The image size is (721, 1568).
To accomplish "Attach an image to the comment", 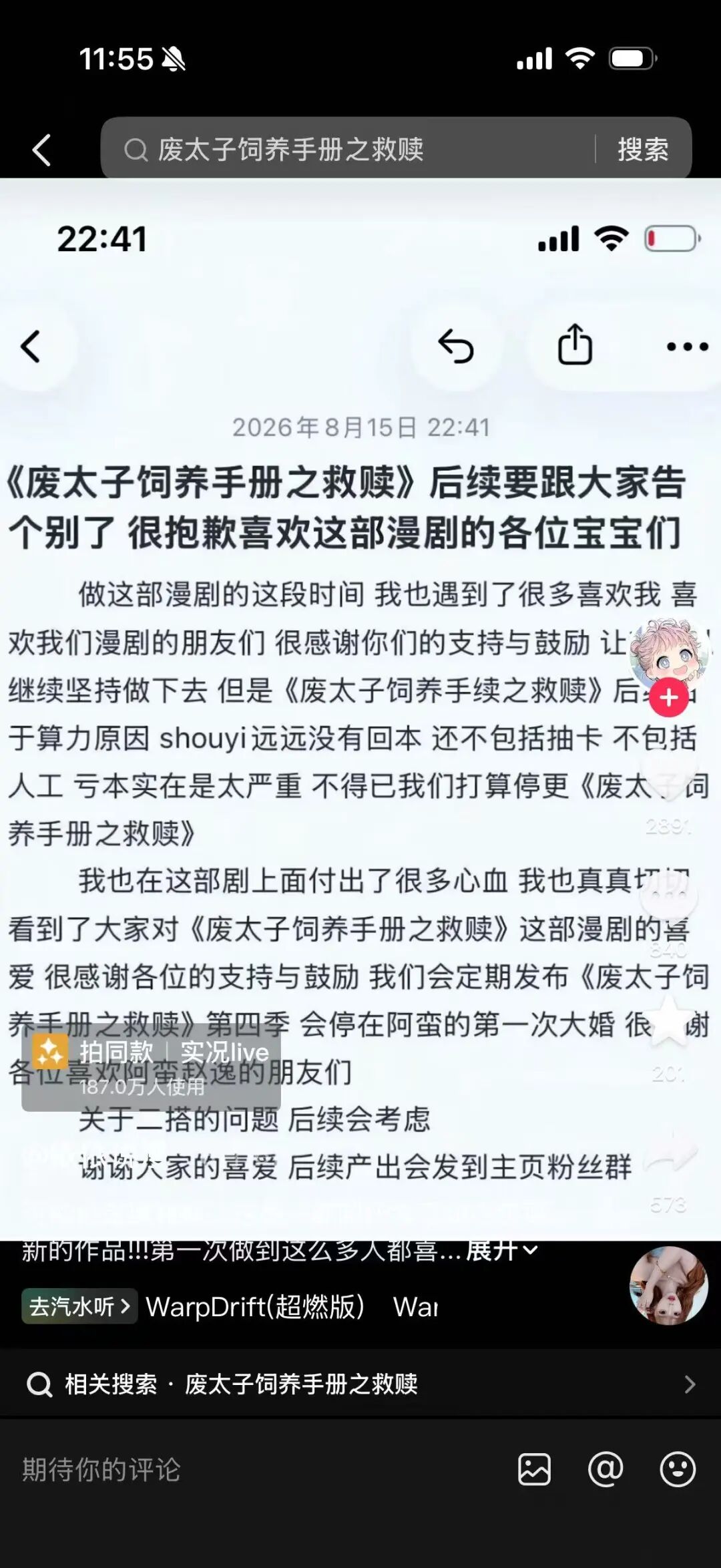I will pyautogui.click(x=534, y=1469).
